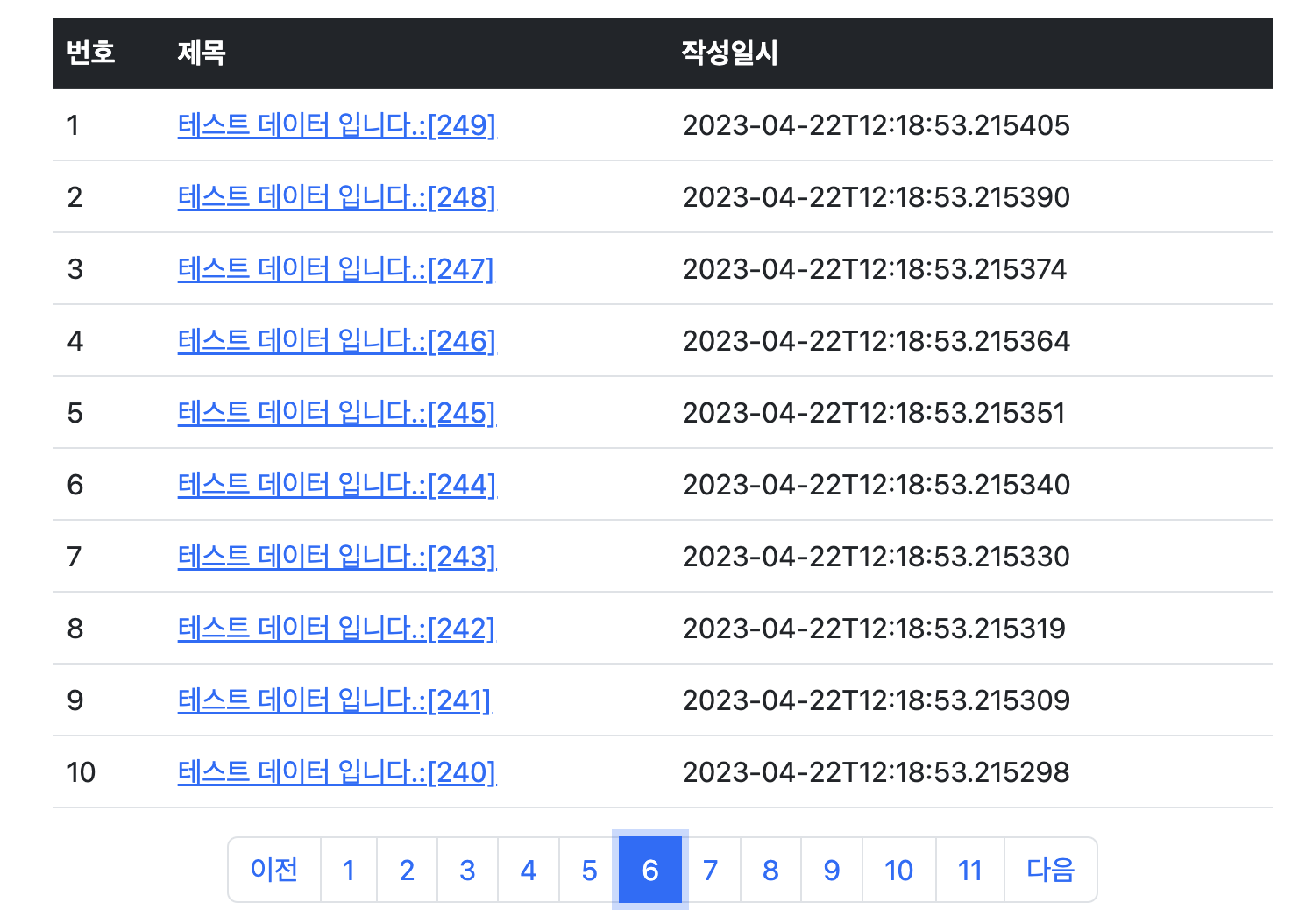Open the post titled 테스트 데이터 입니다.:[244]
The image size is (1313, 924).
pos(337,485)
